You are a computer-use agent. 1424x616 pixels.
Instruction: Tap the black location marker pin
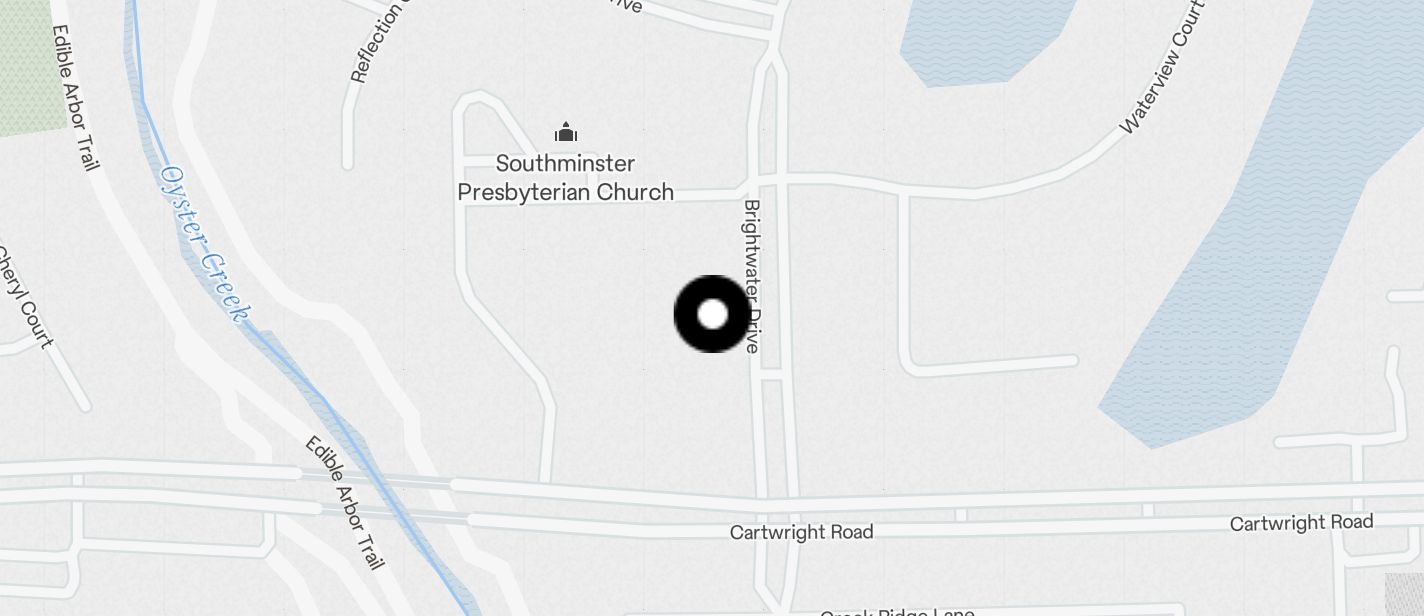click(712, 314)
